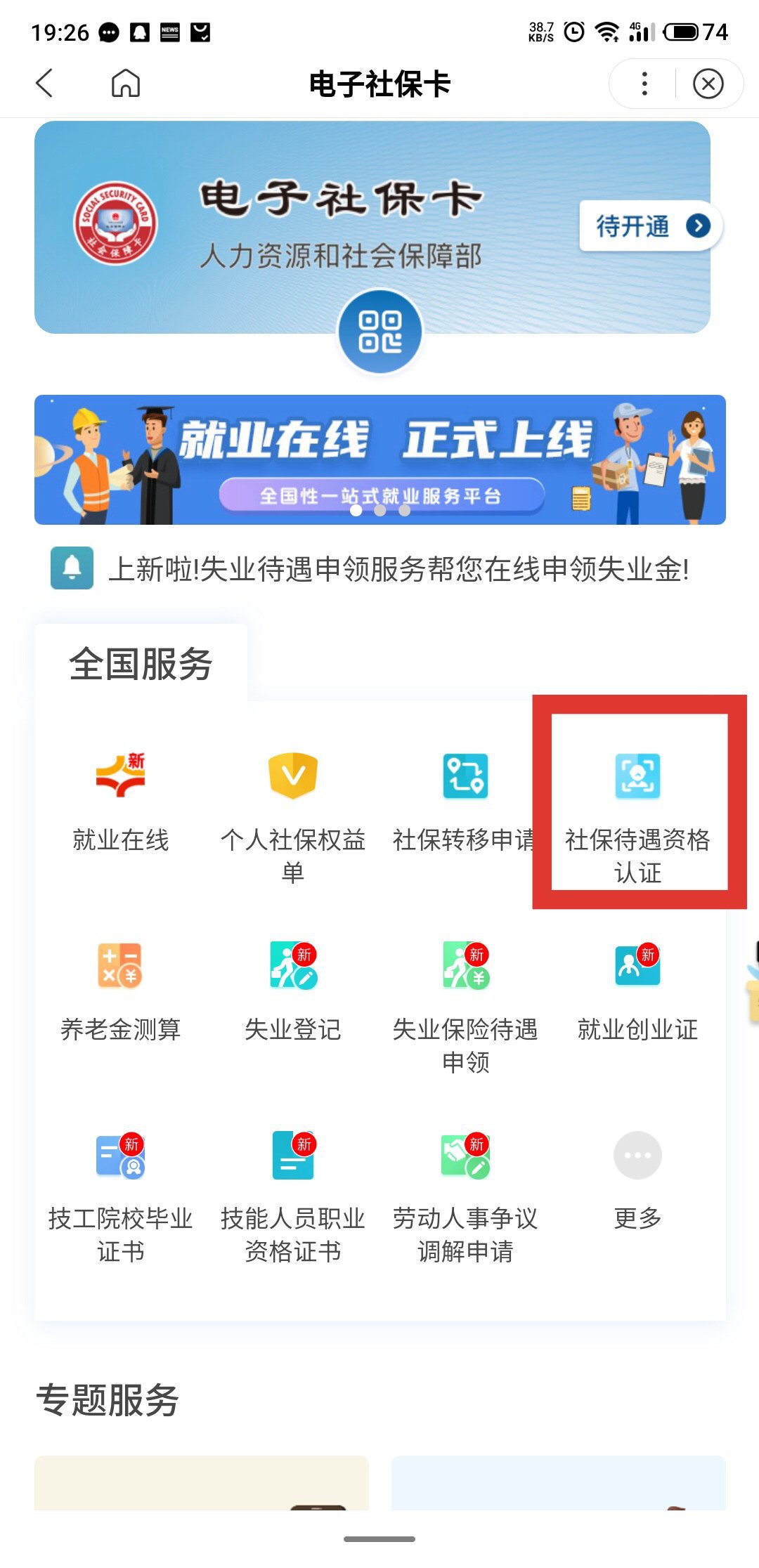Open 就业创业证
The width and height of the screenshot is (759, 1568).
(x=637, y=989)
